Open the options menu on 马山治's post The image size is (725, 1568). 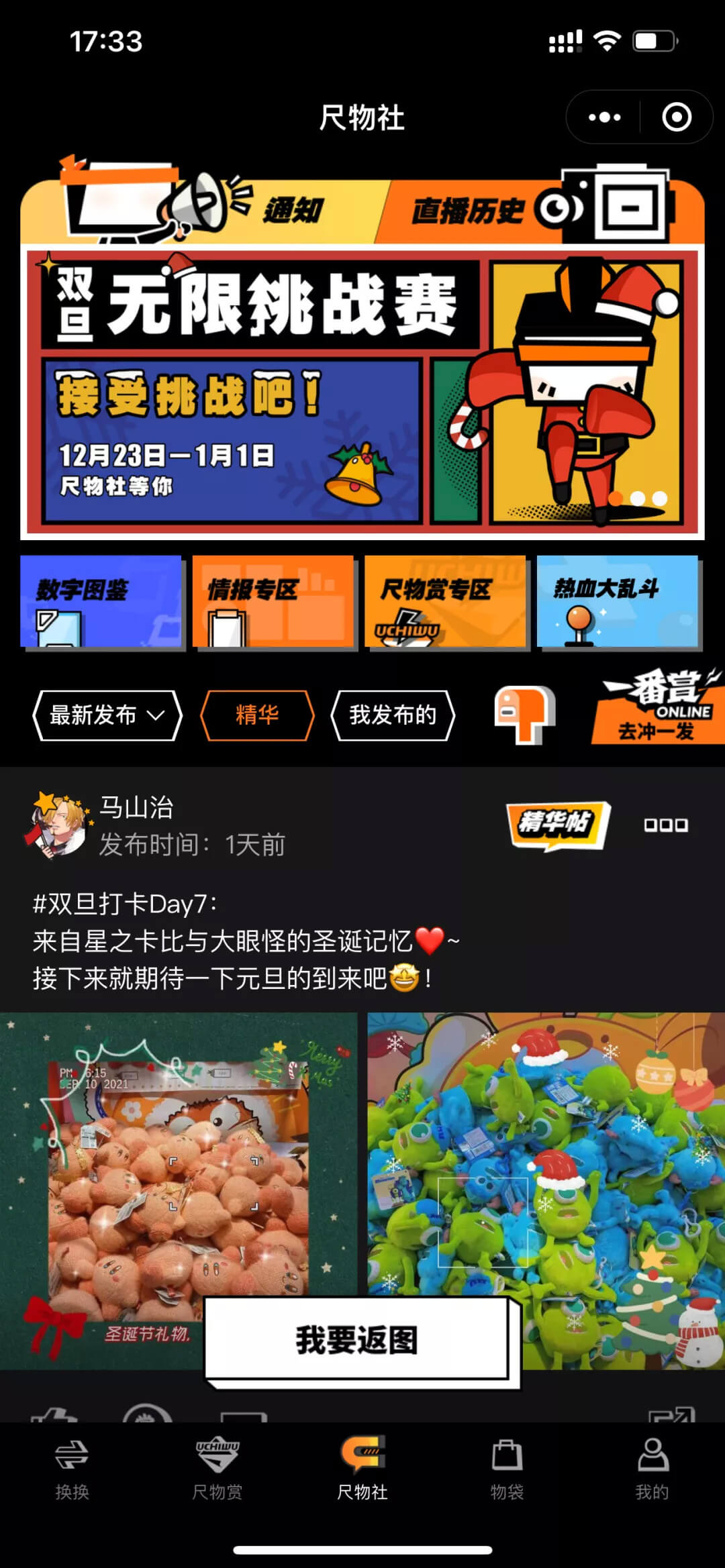click(666, 825)
